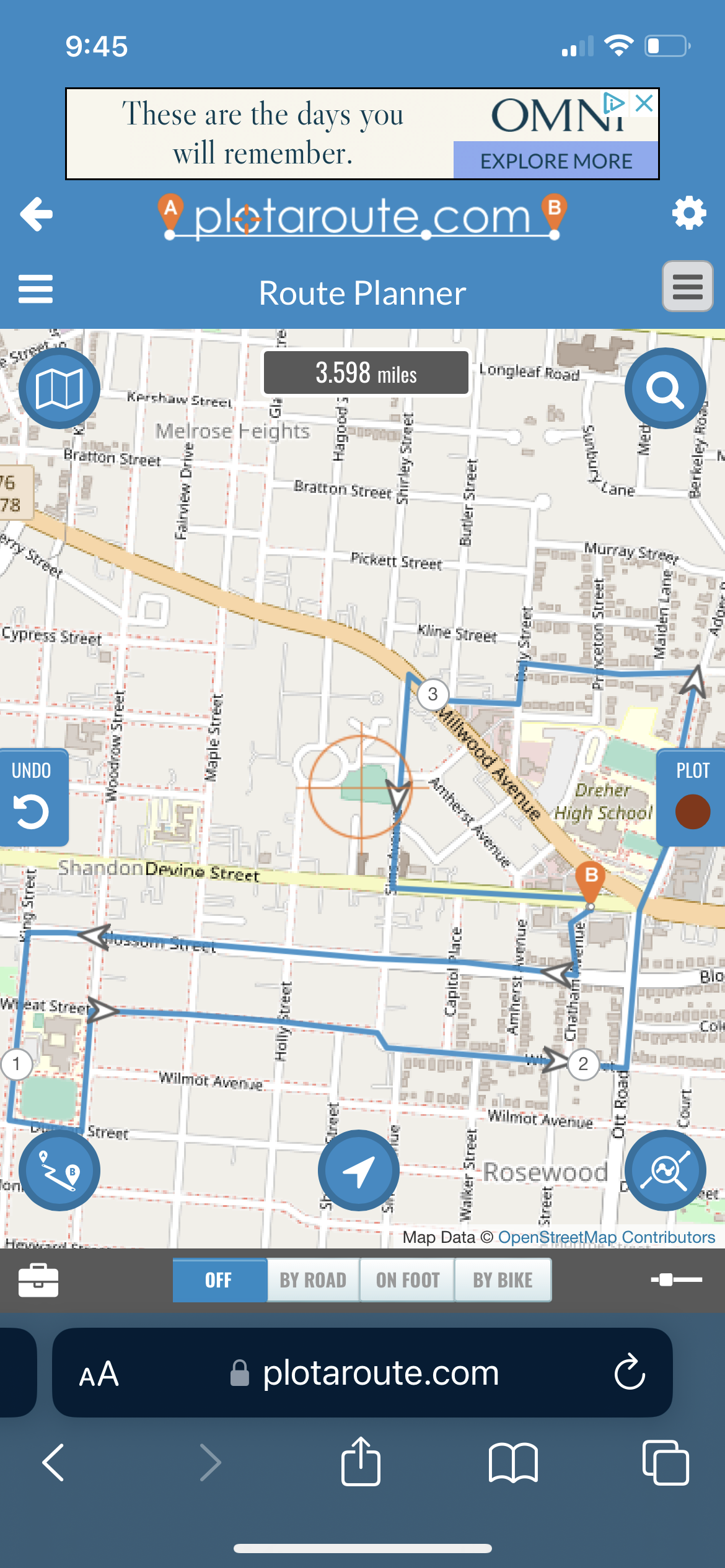This screenshot has height=1568, width=725.
Task: Close the OMNI advertisement
Action: tap(644, 103)
